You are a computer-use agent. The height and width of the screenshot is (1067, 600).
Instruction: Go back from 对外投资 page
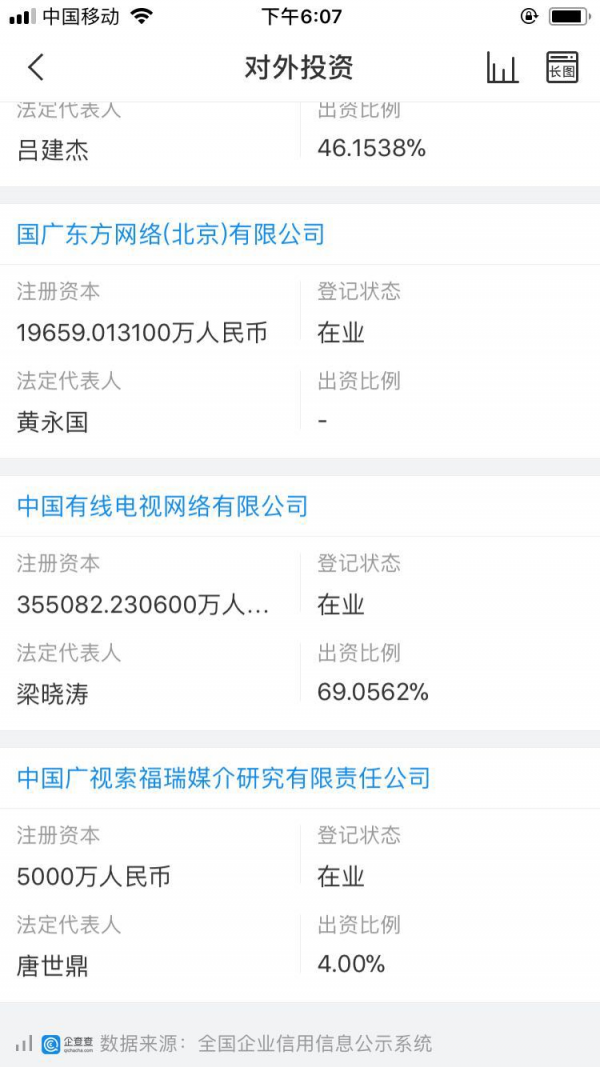tap(36, 67)
